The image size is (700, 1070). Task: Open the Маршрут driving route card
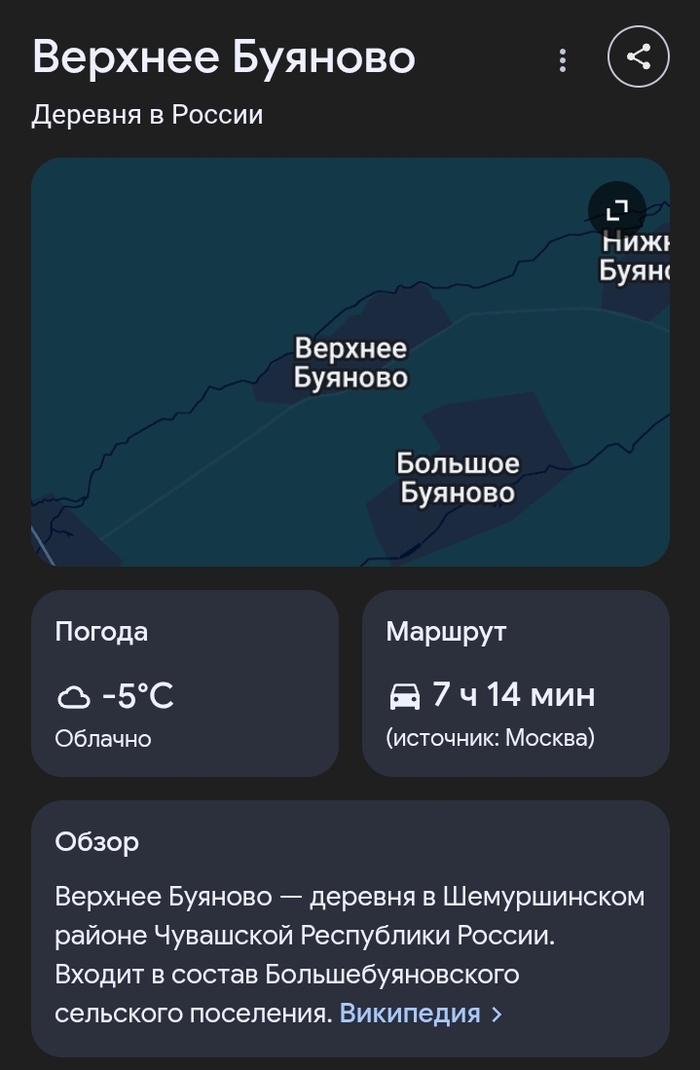(515, 684)
